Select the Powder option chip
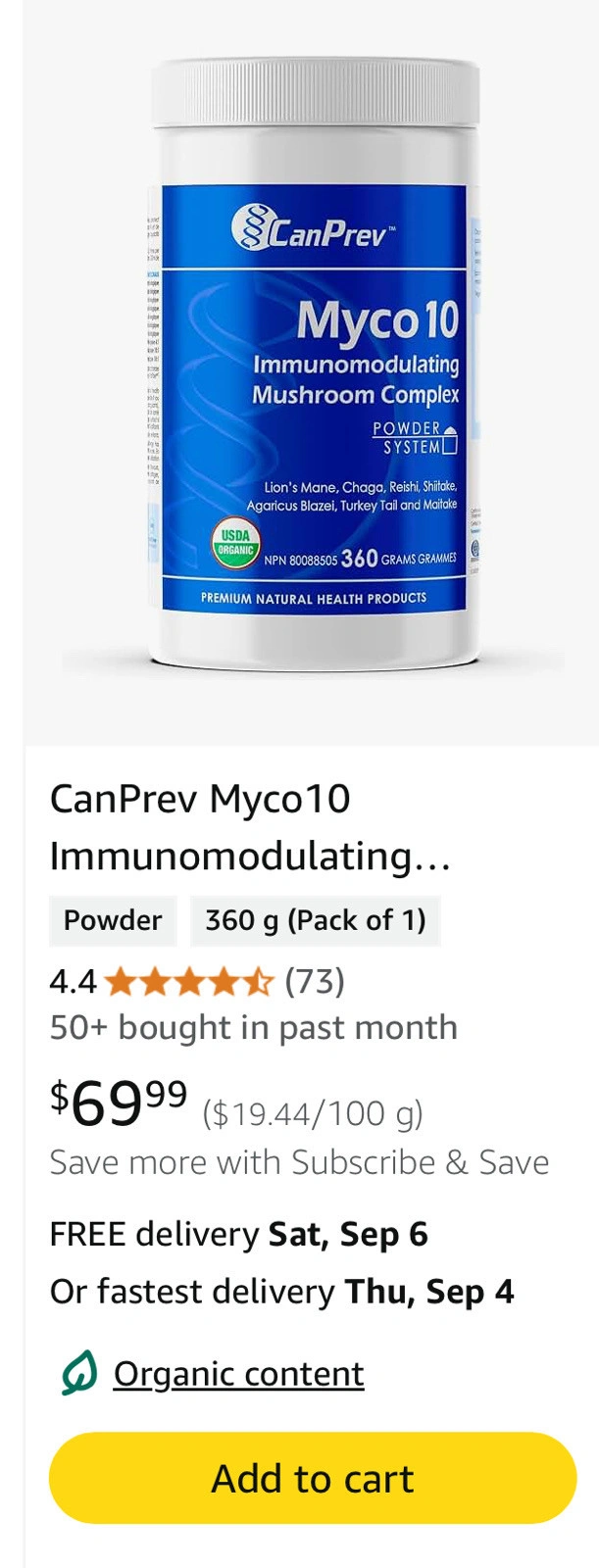The image size is (599, 1568). [113, 920]
